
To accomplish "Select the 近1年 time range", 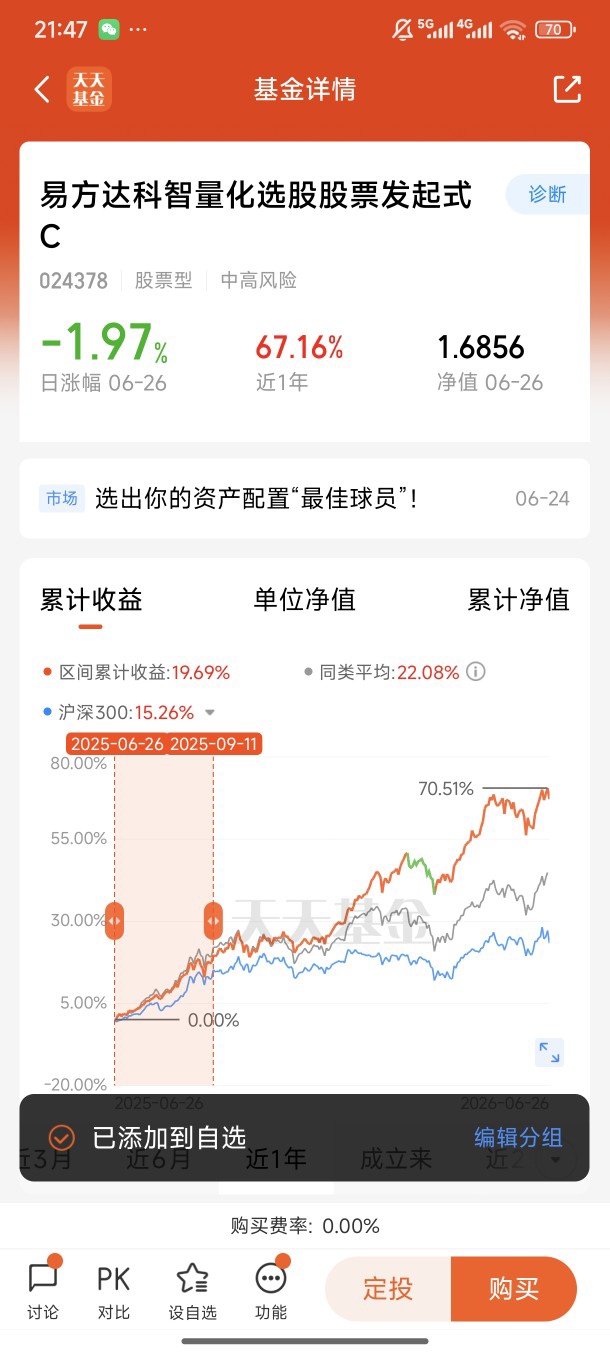I will (x=276, y=1160).
